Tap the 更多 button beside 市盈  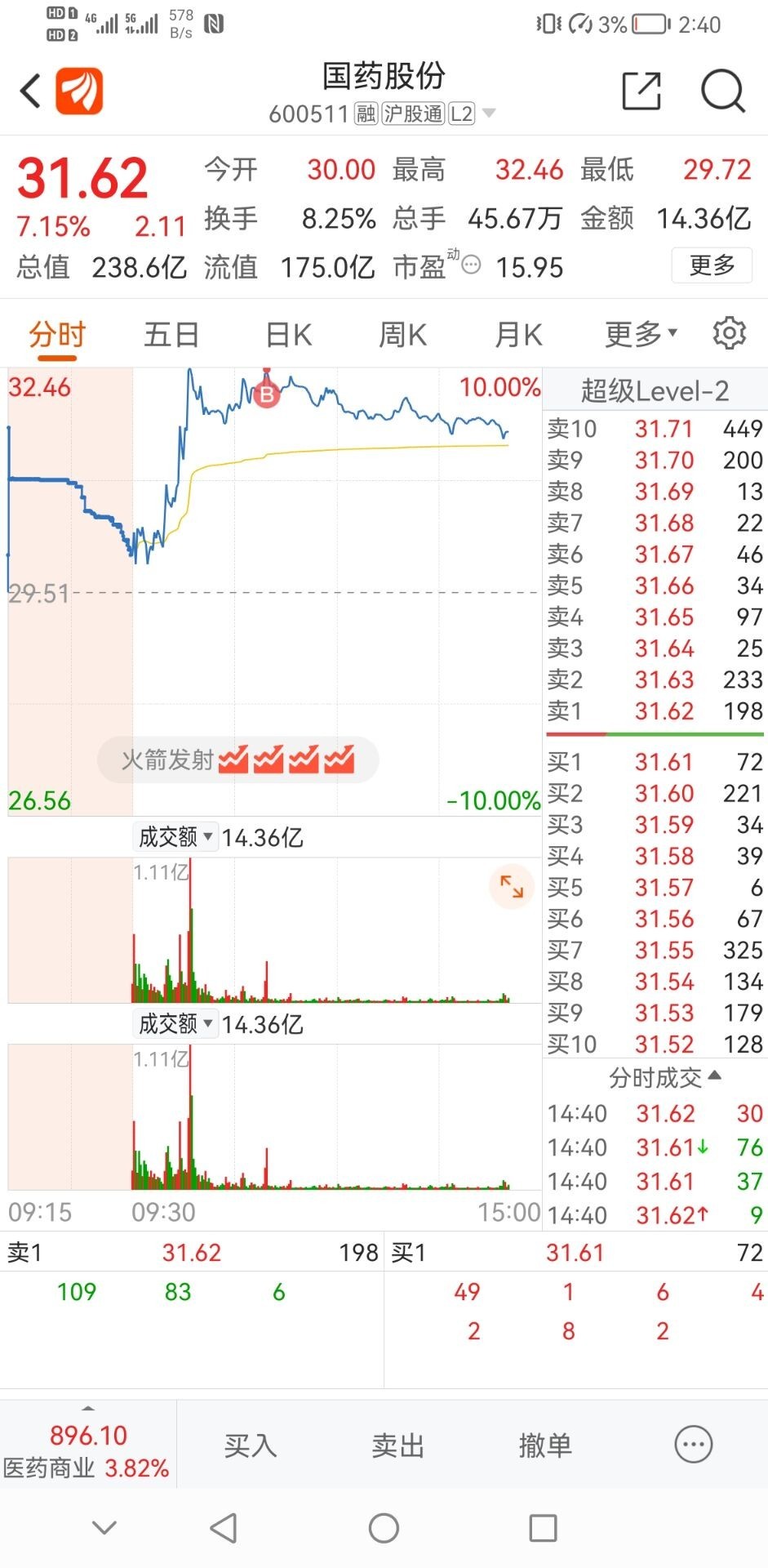(712, 265)
